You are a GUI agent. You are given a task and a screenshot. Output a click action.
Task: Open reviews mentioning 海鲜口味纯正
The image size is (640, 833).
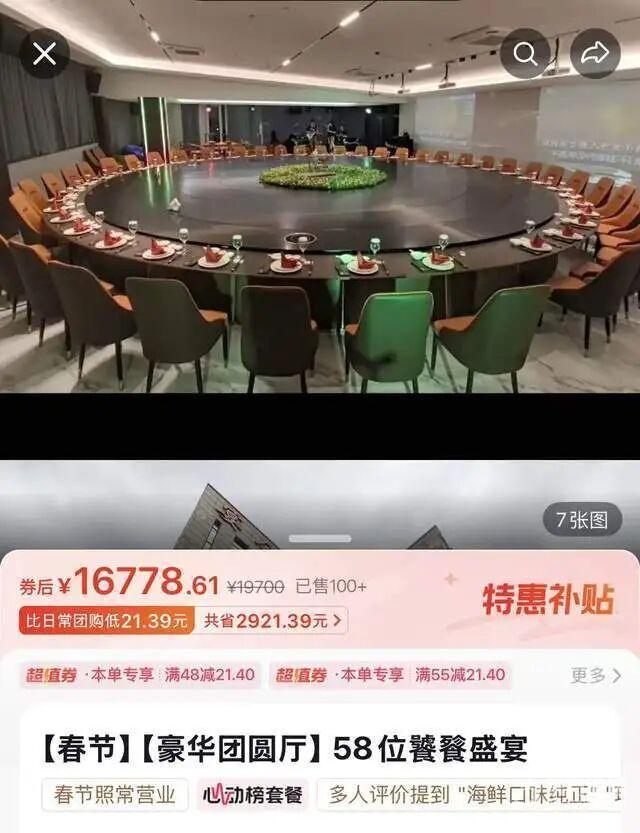point(470,795)
